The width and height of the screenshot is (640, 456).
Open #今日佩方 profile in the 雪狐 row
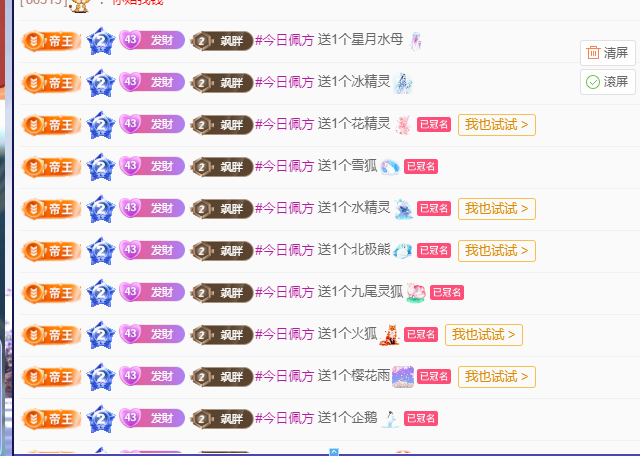[285, 167]
